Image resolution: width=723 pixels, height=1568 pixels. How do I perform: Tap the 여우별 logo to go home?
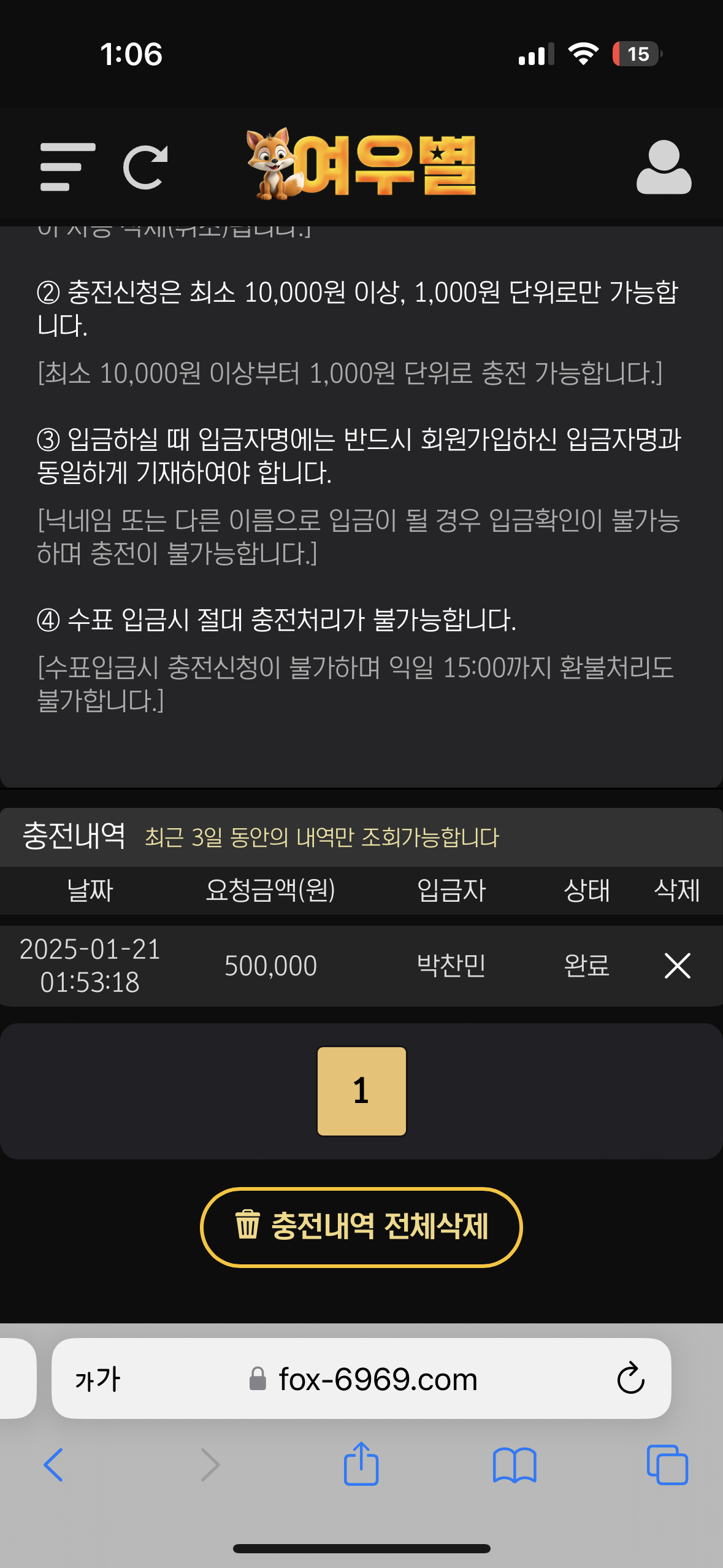362,164
